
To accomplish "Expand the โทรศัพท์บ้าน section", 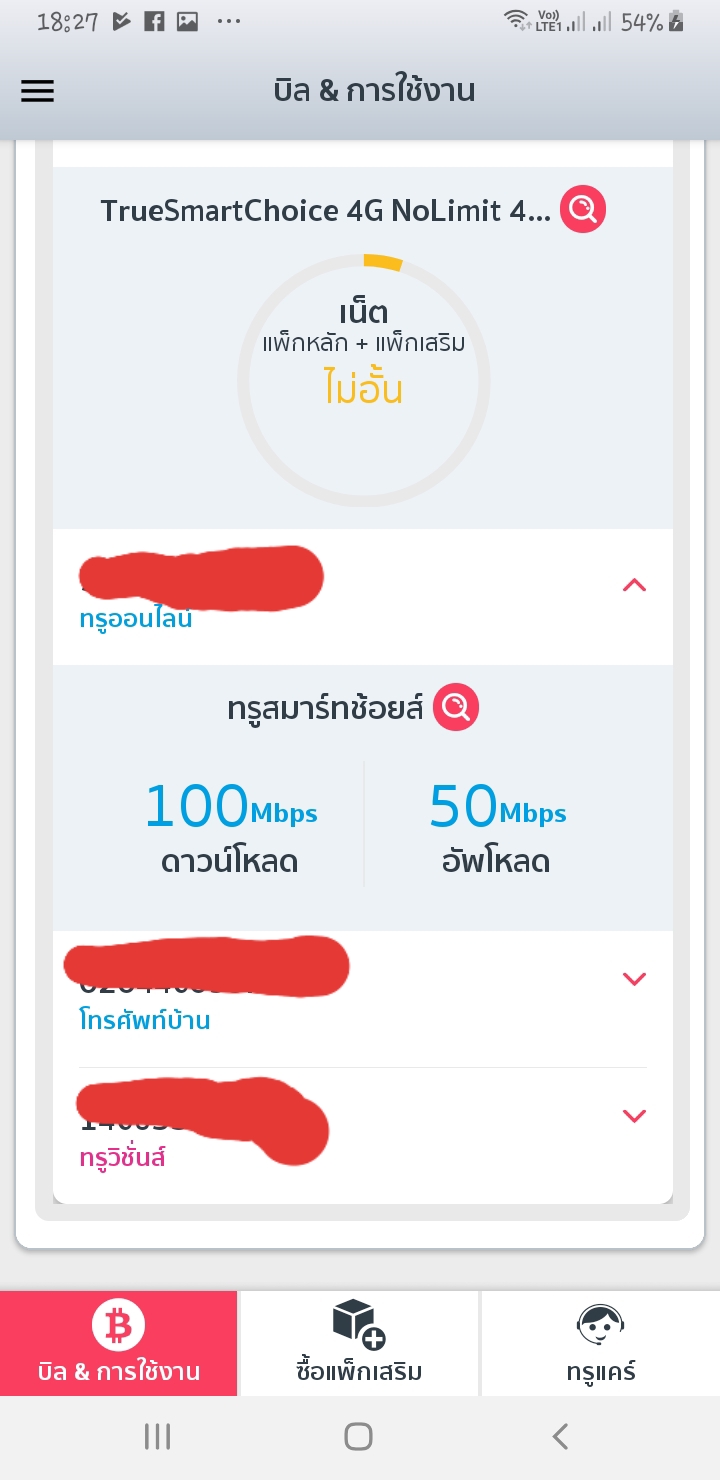I will [x=634, y=979].
